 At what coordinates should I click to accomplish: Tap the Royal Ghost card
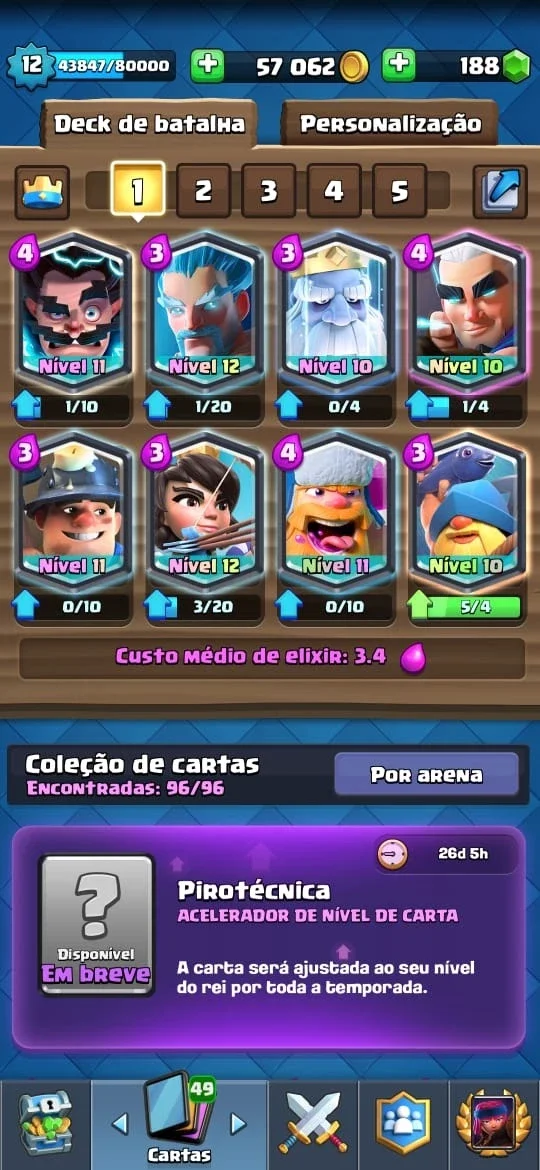335,313
